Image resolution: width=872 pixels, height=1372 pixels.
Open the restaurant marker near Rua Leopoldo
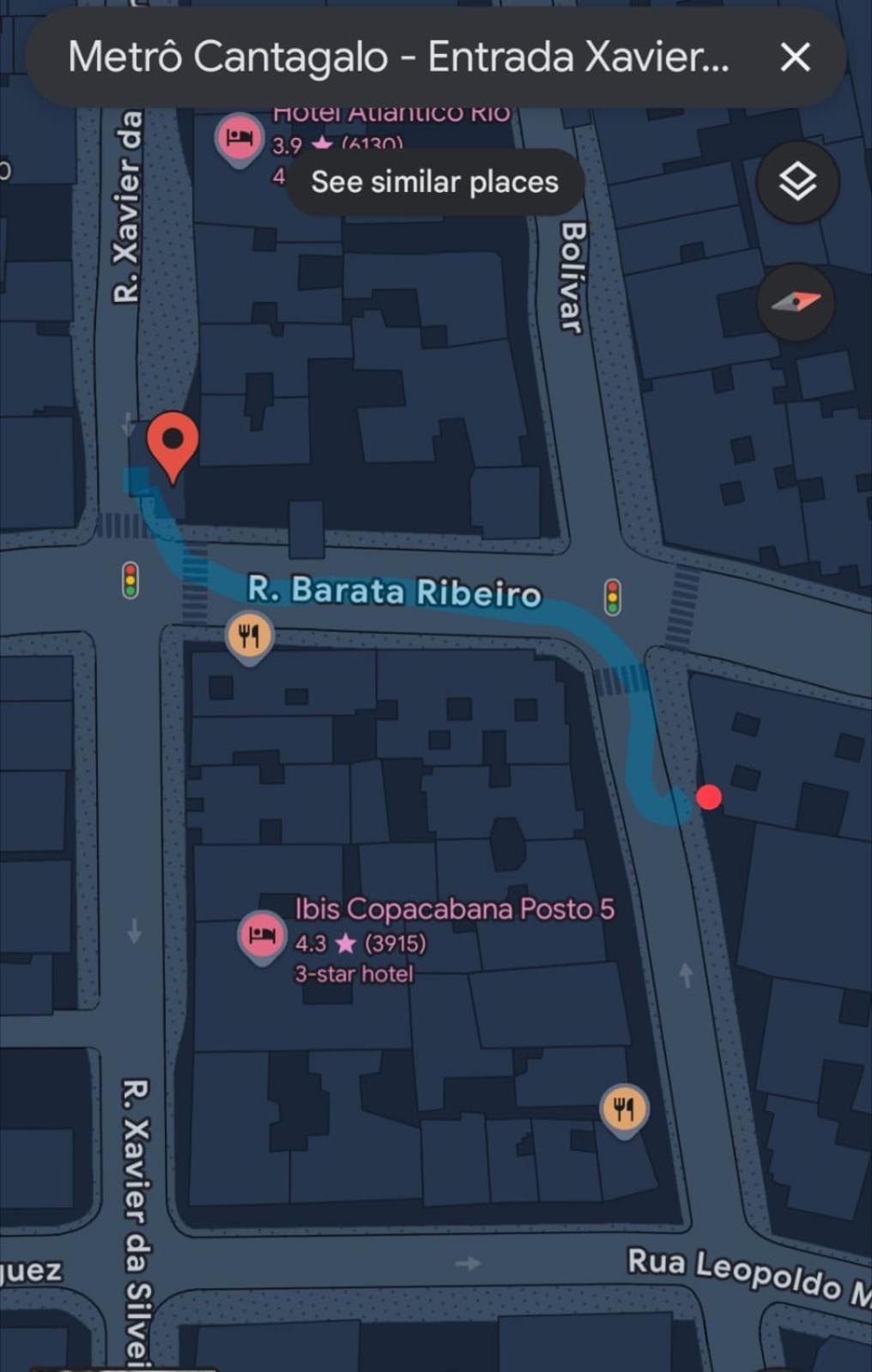pyautogui.click(x=624, y=1109)
